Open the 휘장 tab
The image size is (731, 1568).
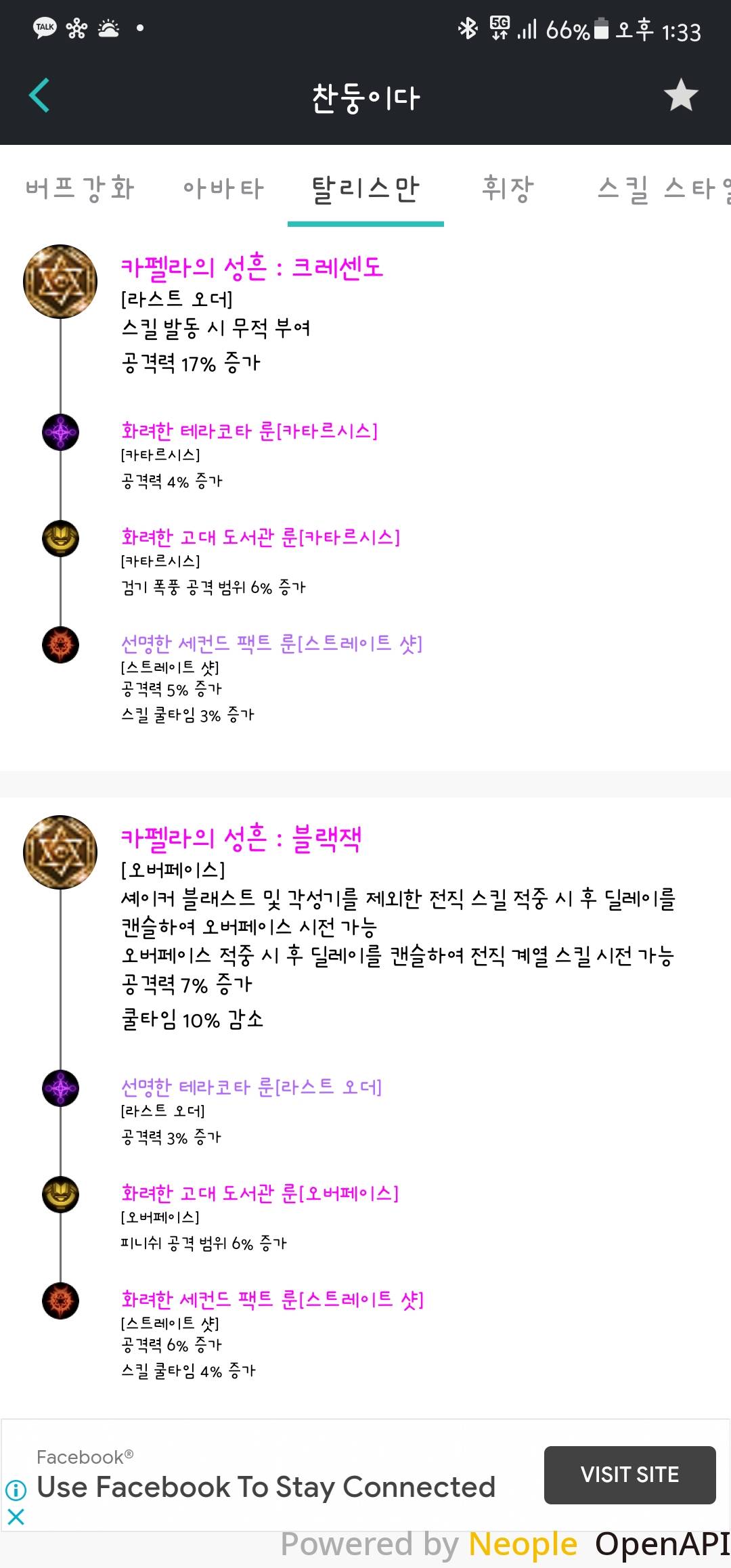click(x=508, y=188)
